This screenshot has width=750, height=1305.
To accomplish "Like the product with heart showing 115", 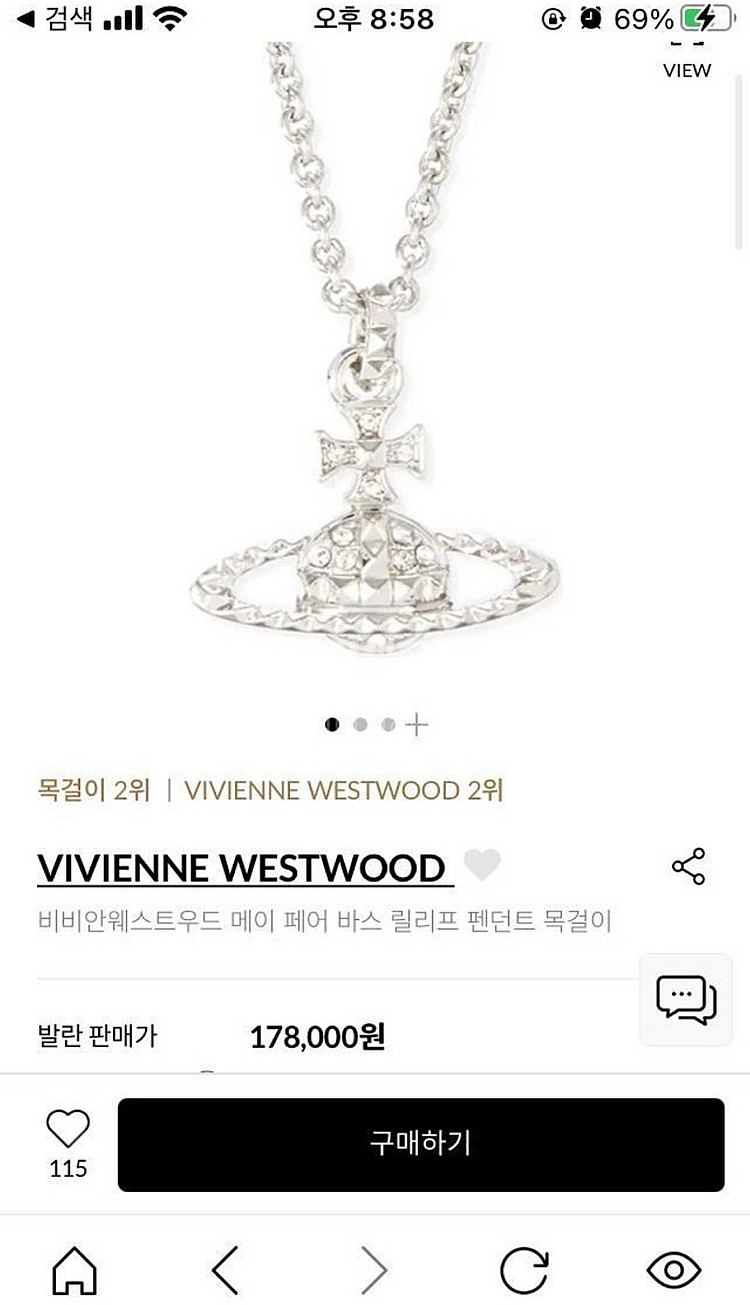I will pos(68,1130).
